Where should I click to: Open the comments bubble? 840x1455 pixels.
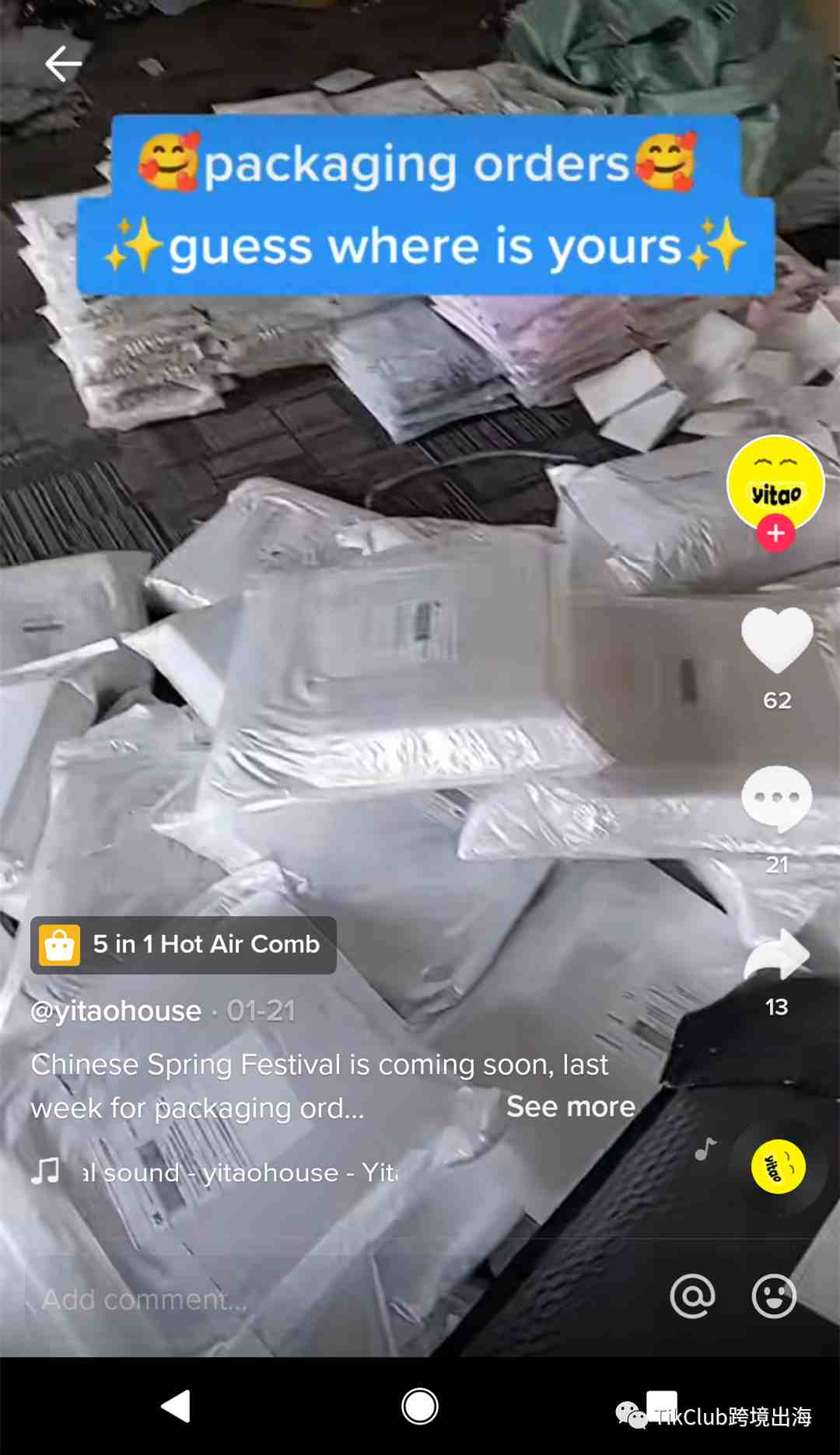tap(777, 798)
